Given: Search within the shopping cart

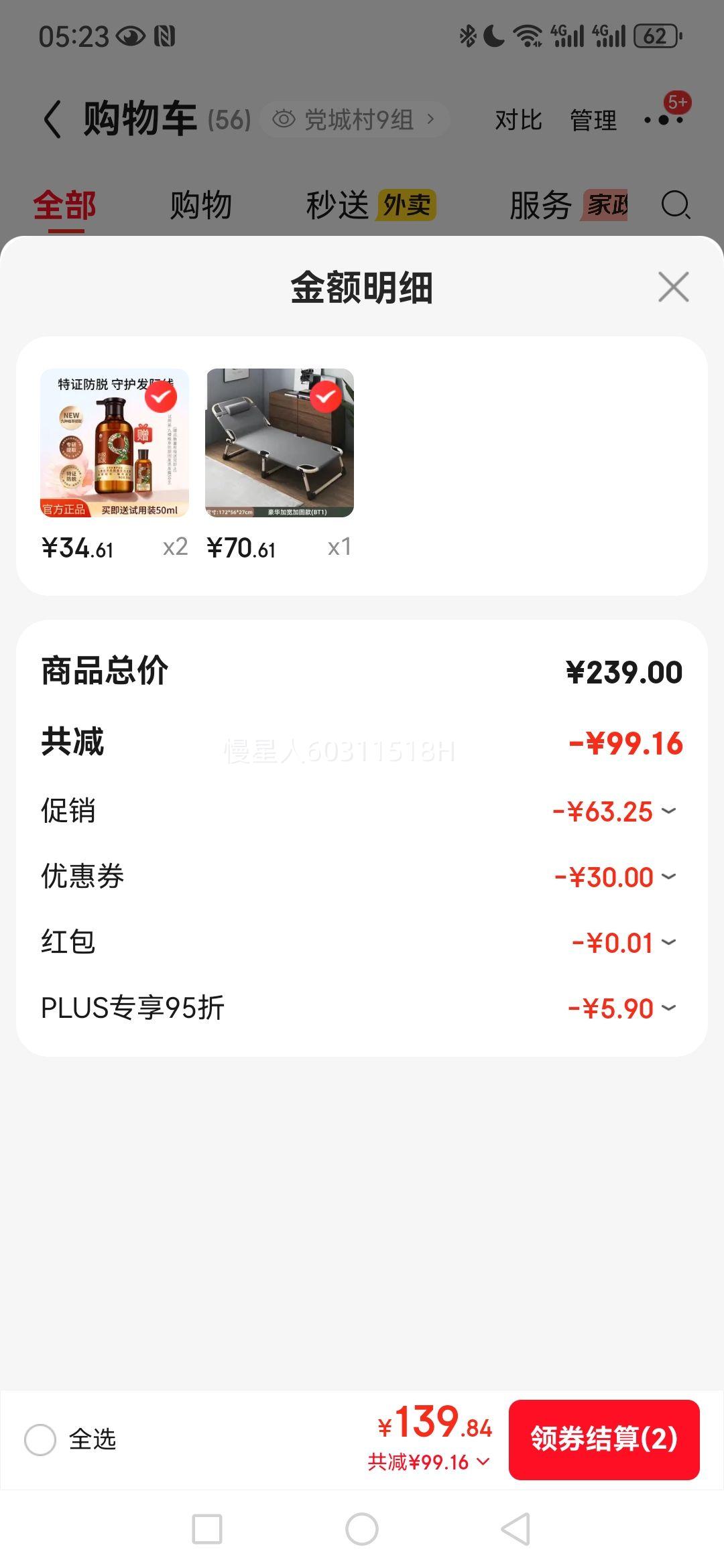Looking at the screenshot, I should pos(675,205).
